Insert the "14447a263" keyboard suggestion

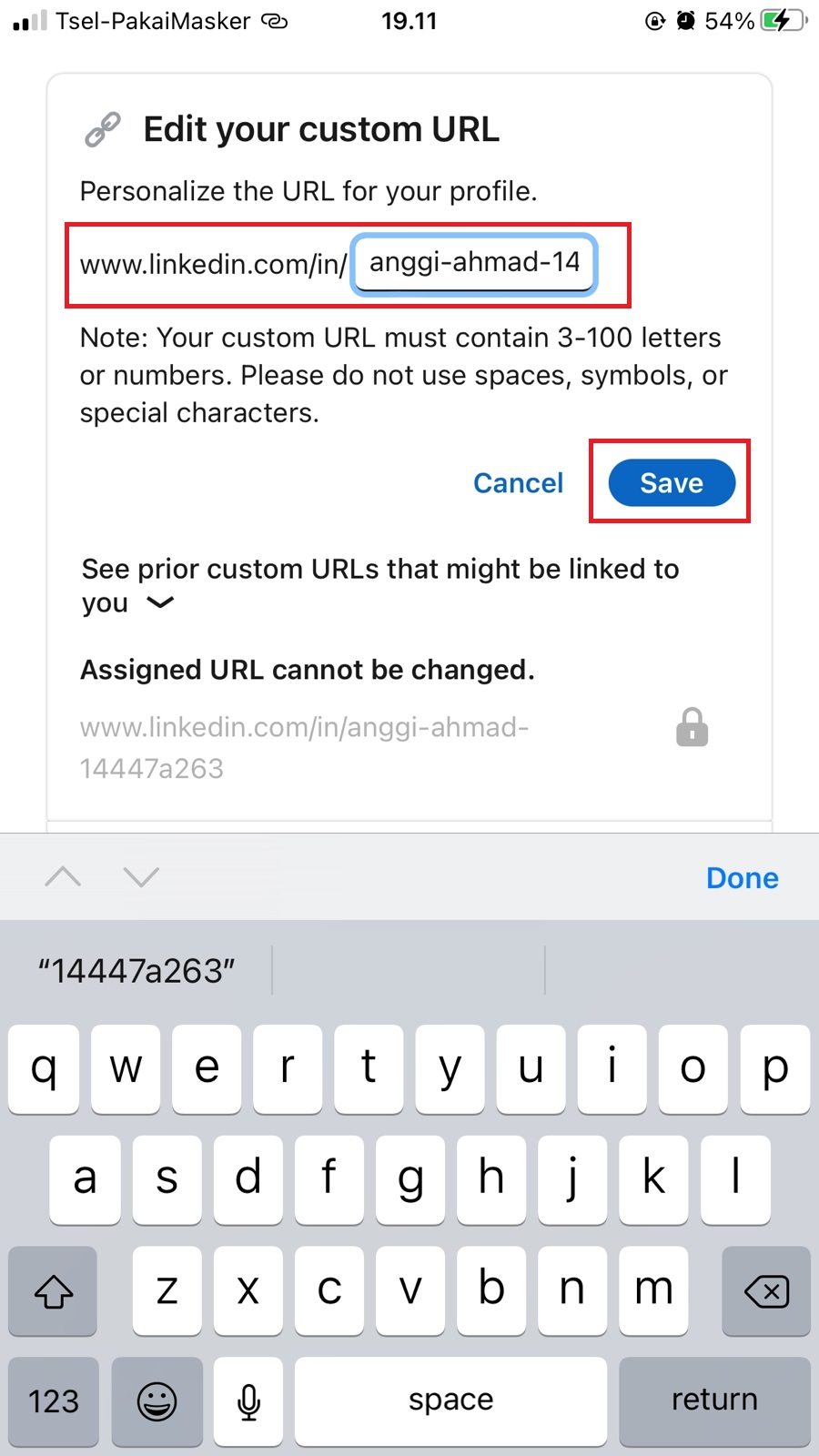(x=136, y=971)
